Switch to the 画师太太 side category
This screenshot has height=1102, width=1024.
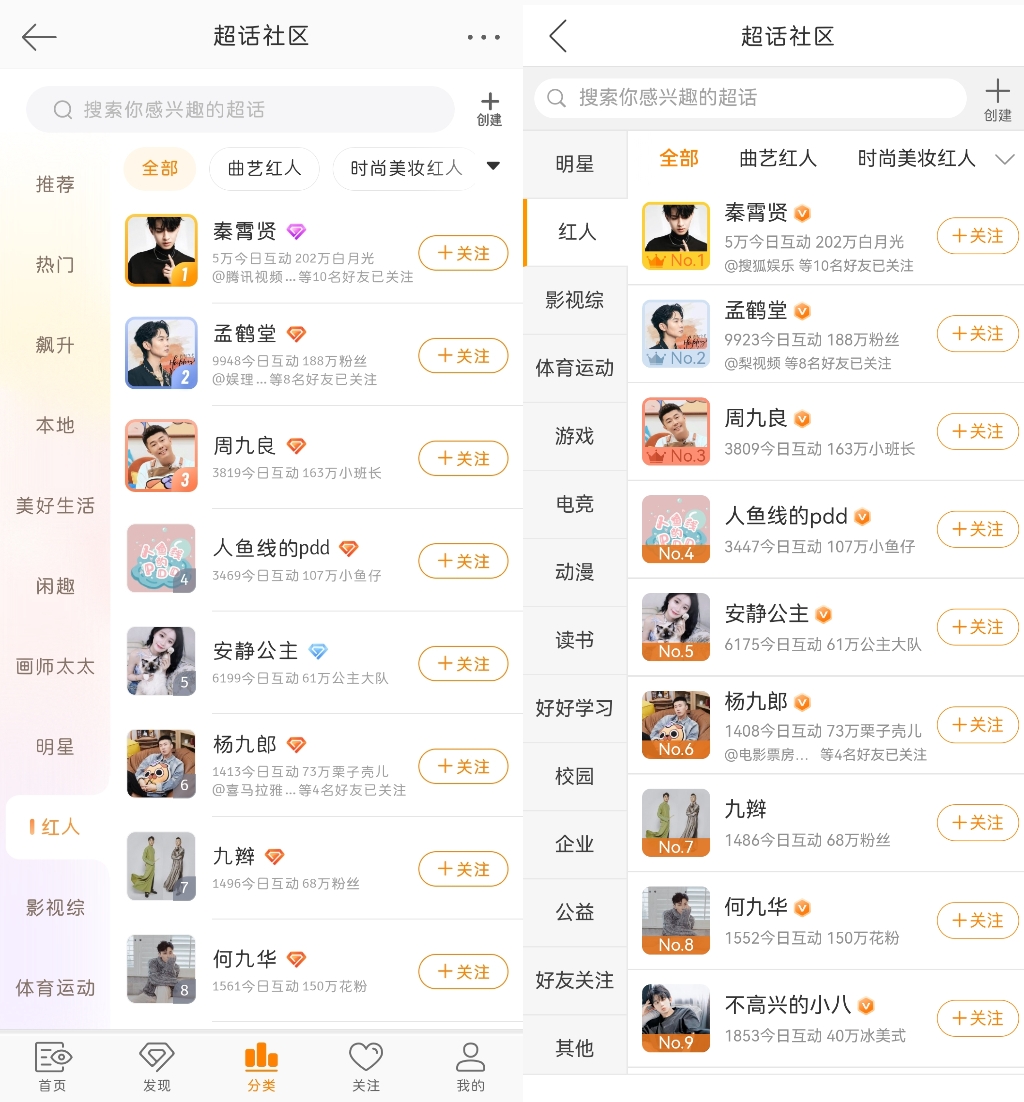pyautogui.click(x=55, y=667)
